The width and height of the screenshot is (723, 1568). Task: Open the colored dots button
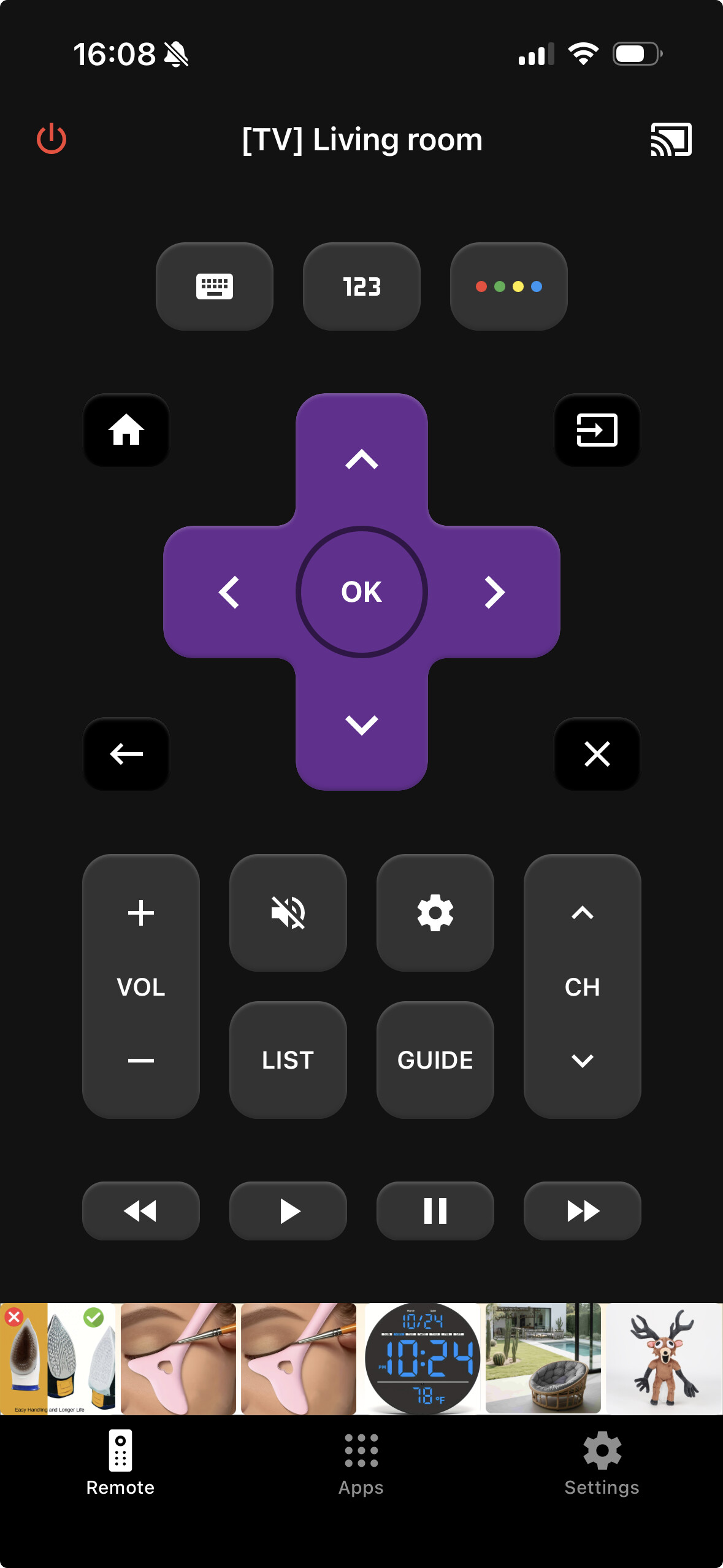pos(508,286)
